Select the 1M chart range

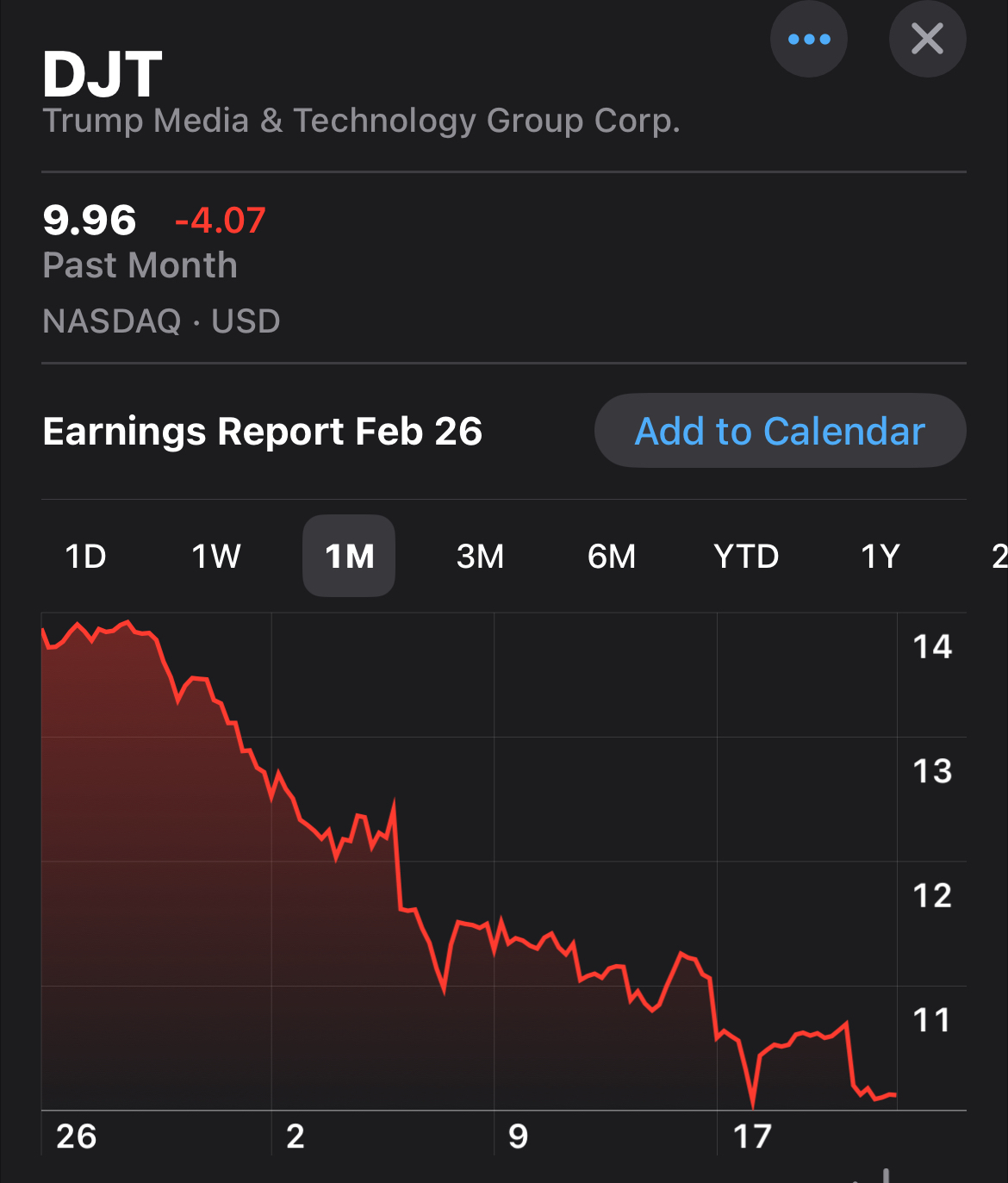(x=349, y=557)
